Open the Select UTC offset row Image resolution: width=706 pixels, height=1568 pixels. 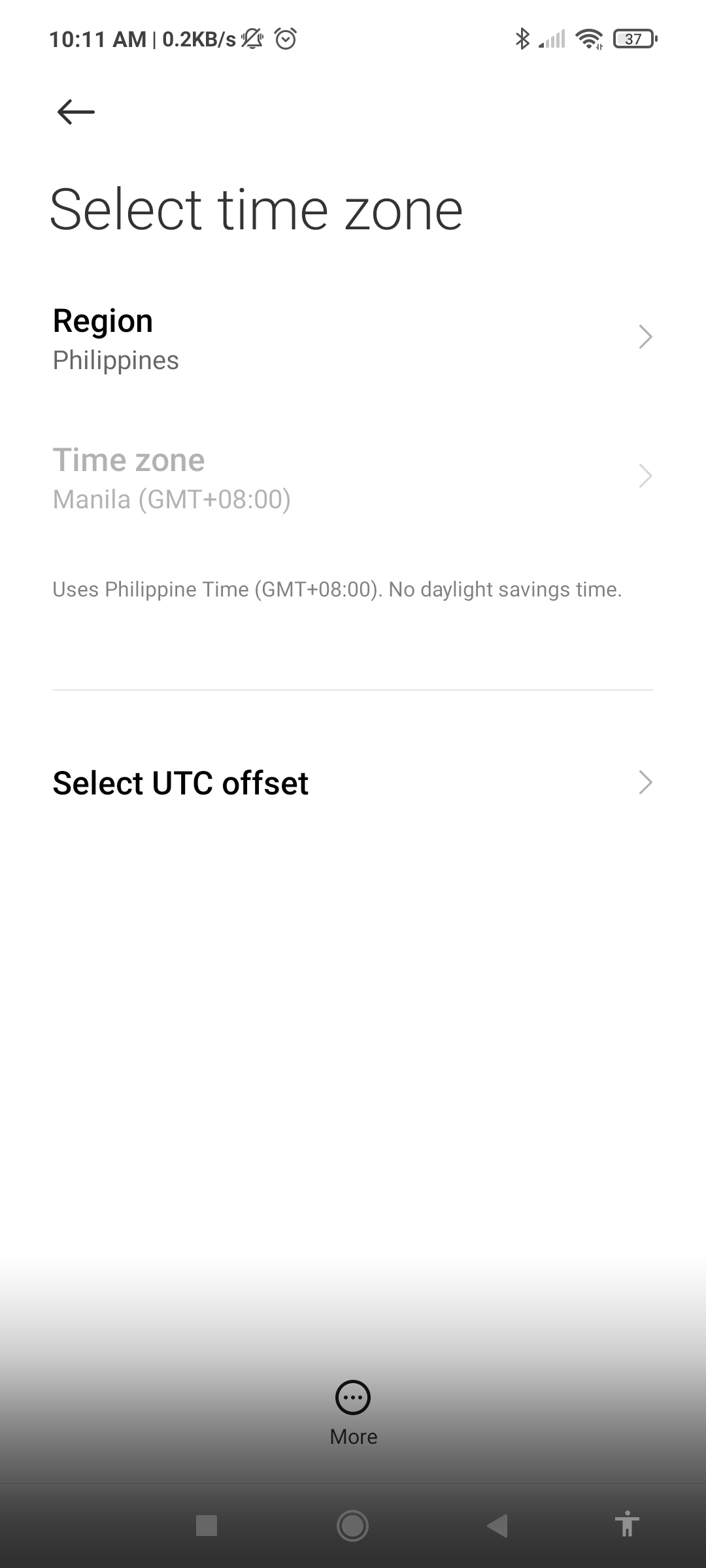point(353,783)
